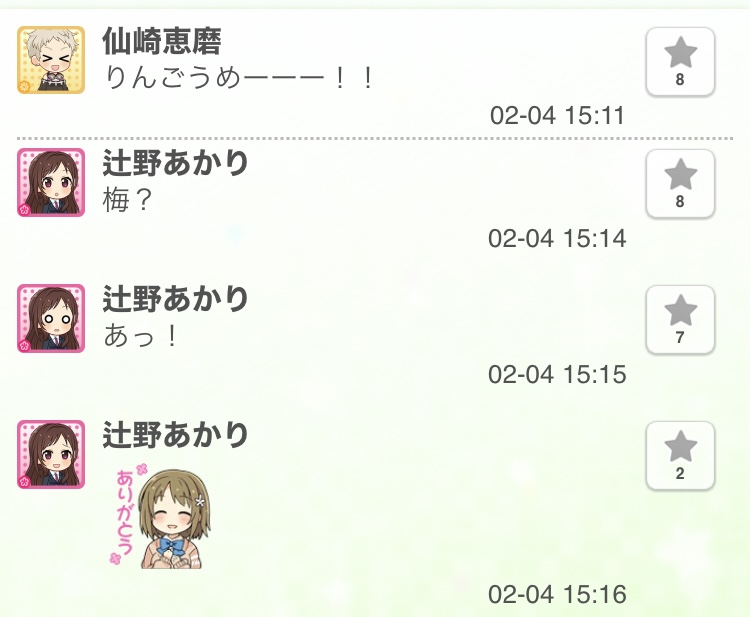This screenshot has width=750, height=617.
Task: Open 辻野あかり's avatar beside 梅？ message
Action: [51, 182]
